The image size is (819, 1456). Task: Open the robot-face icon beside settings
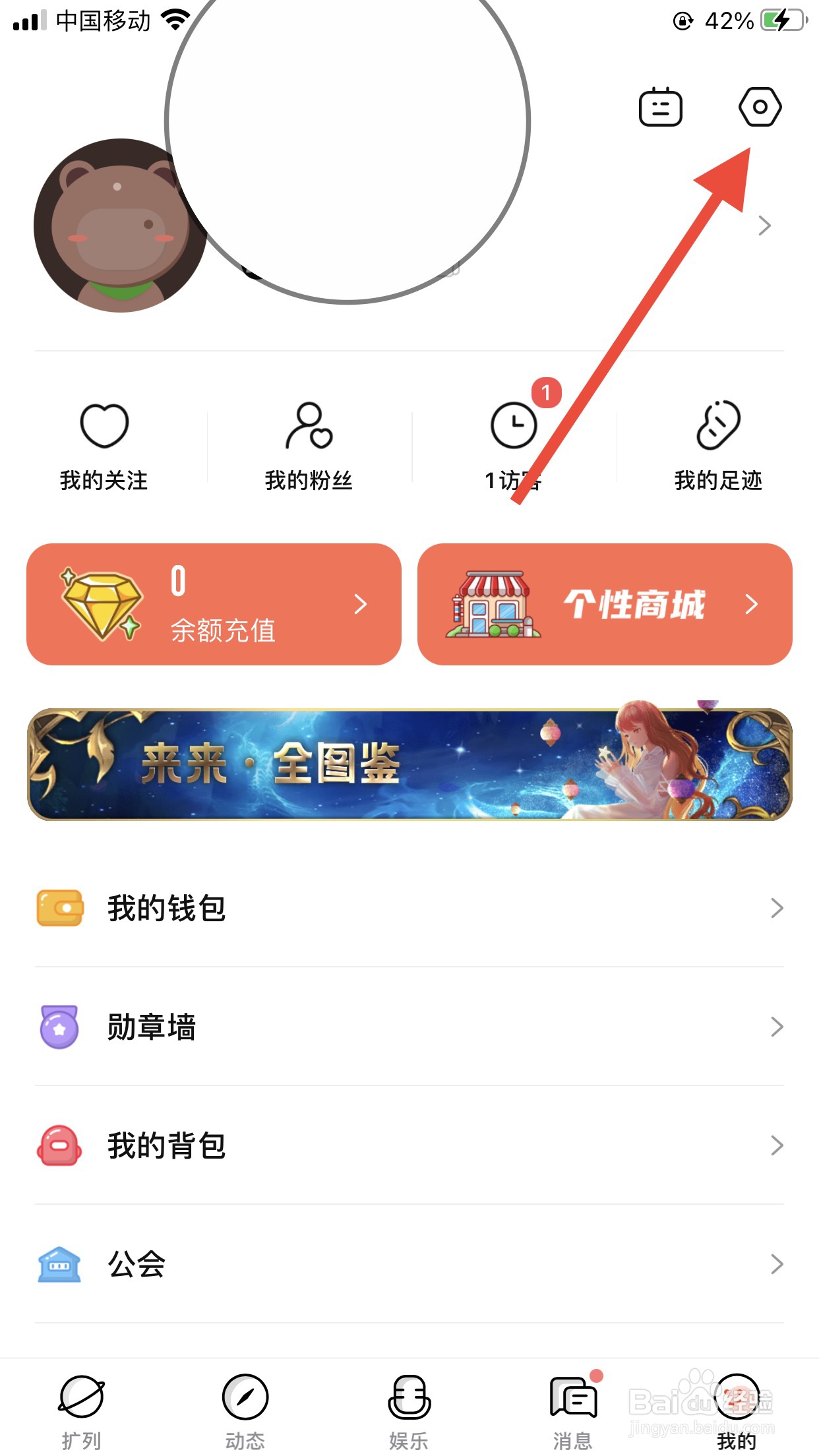660,107
